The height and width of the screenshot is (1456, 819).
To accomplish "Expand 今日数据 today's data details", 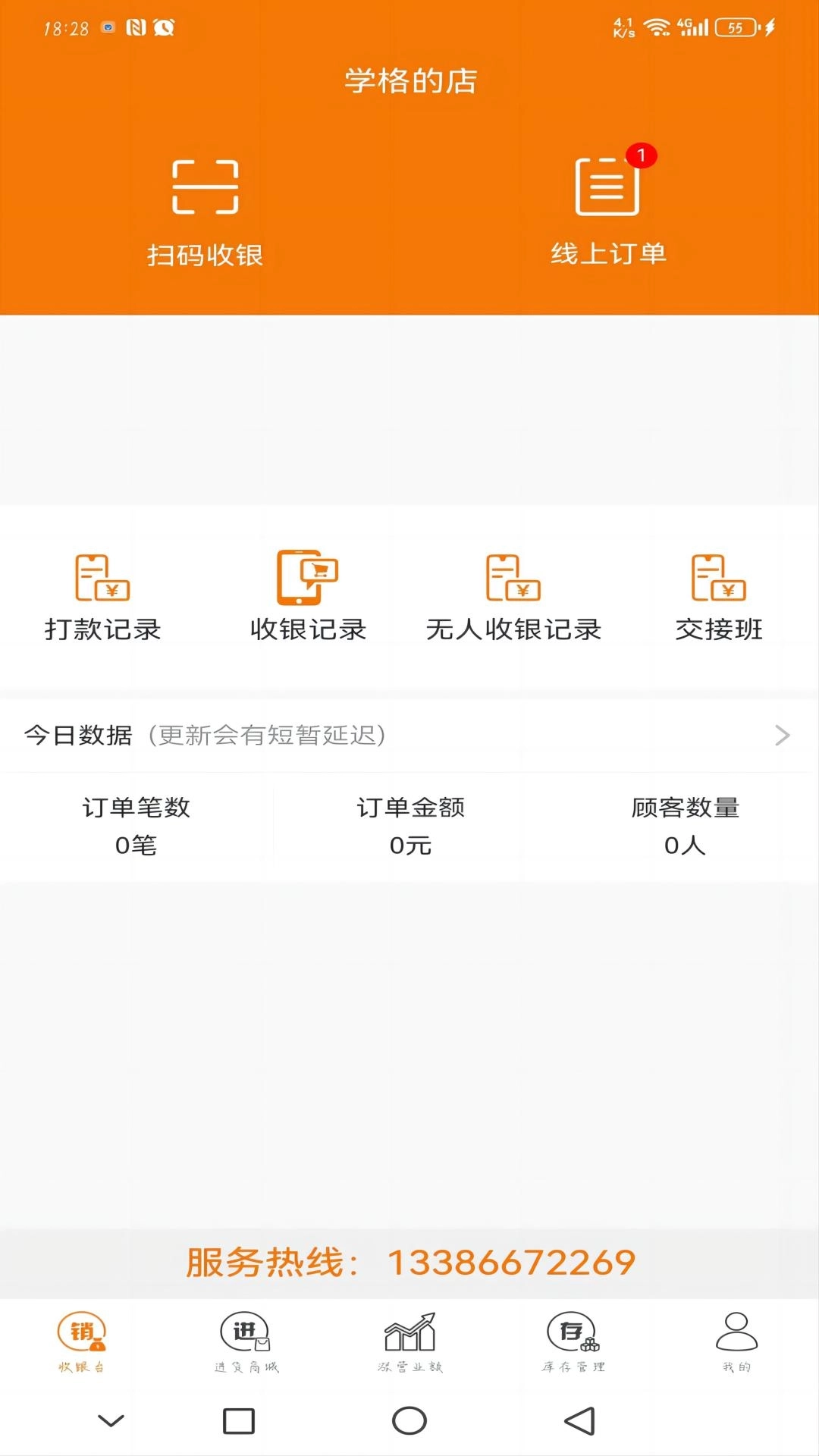I will (781, 734).
